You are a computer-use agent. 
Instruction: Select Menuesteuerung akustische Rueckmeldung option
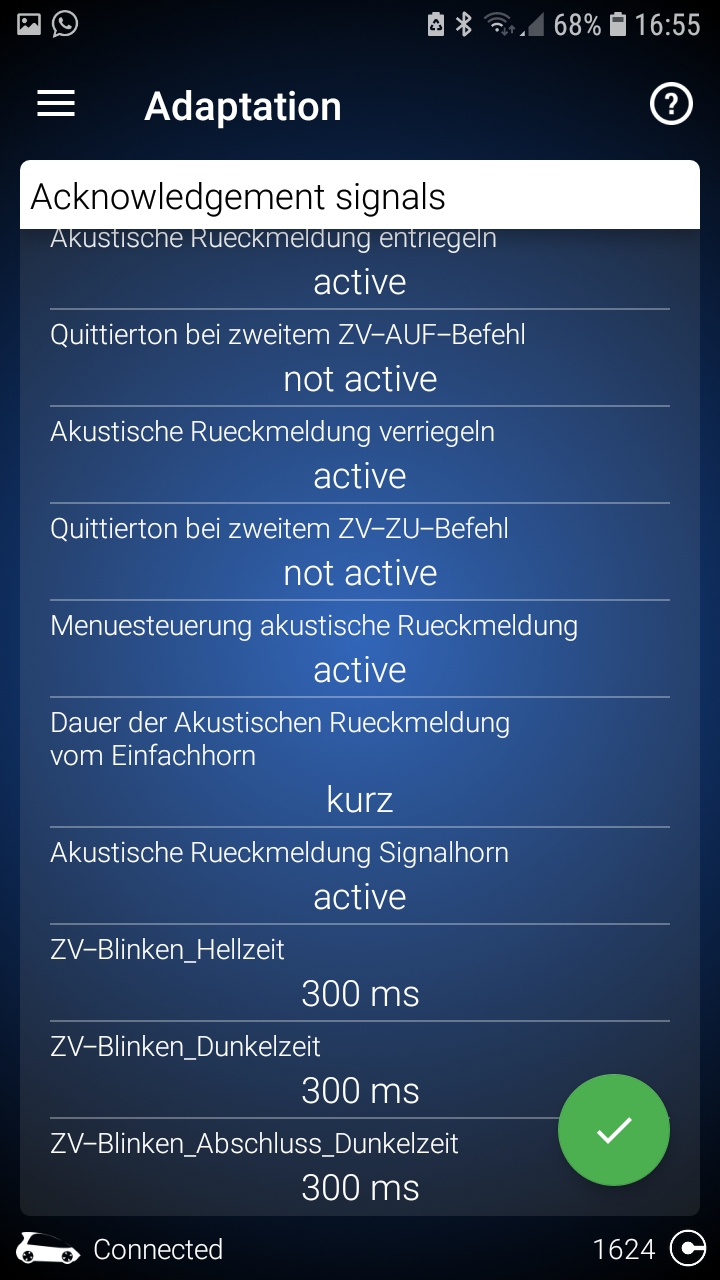[x=360, y=650]
